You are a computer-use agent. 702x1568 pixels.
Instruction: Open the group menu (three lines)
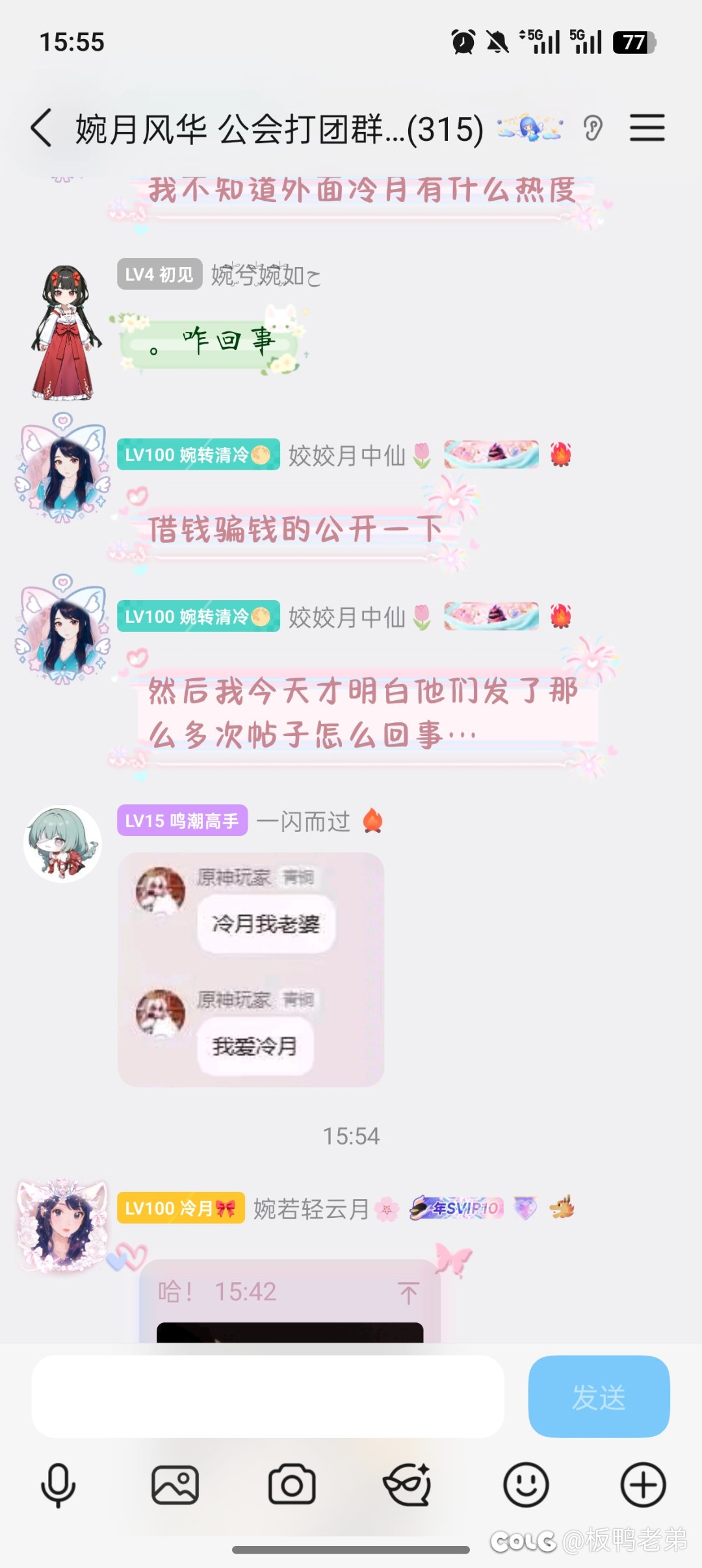point(647,127)
